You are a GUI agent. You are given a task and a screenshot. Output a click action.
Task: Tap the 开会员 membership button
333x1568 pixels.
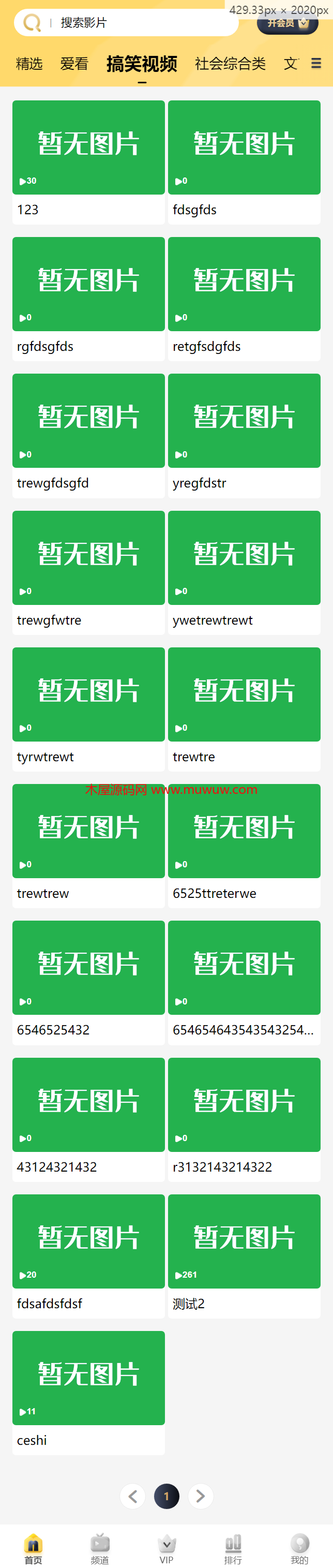(x=287, y=23)
